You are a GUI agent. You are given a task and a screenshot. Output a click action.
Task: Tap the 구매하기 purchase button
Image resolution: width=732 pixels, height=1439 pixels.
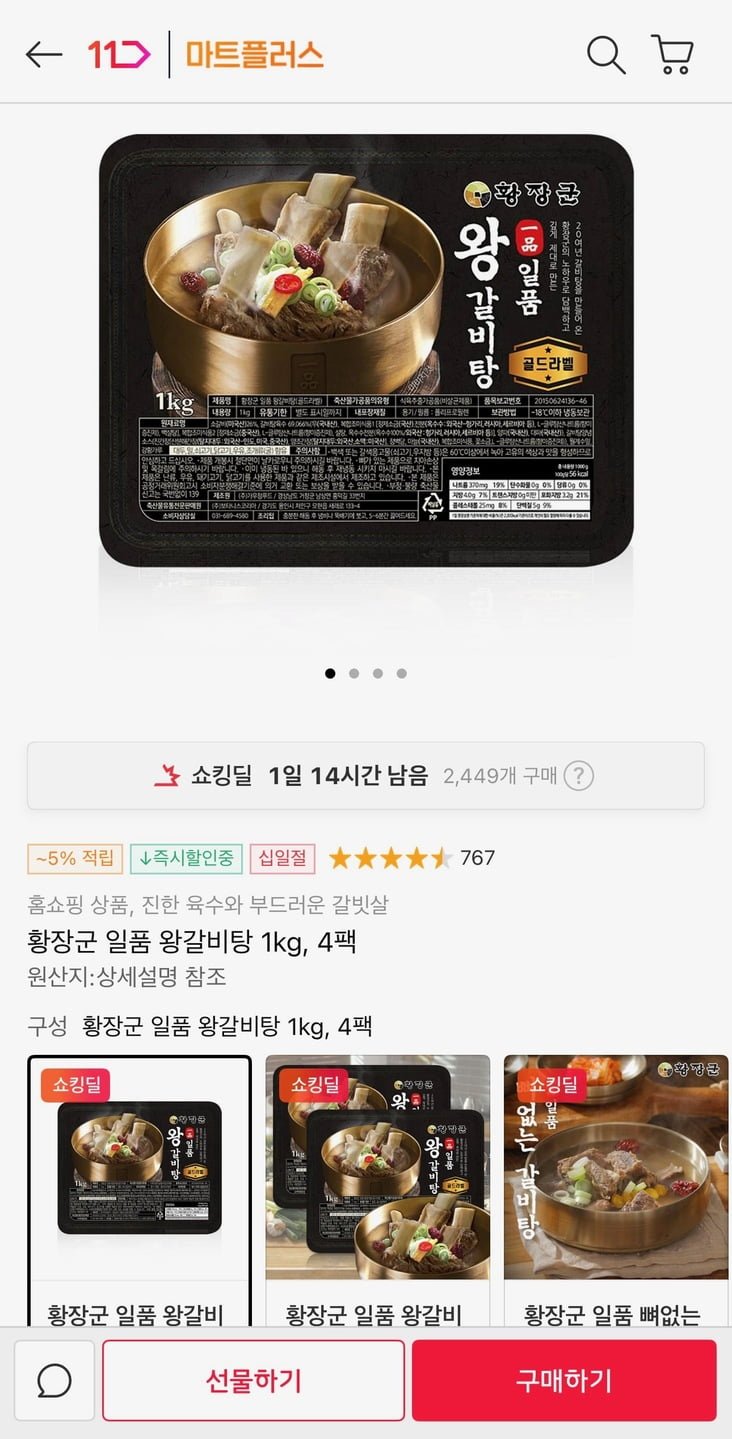coord(564,1381)
